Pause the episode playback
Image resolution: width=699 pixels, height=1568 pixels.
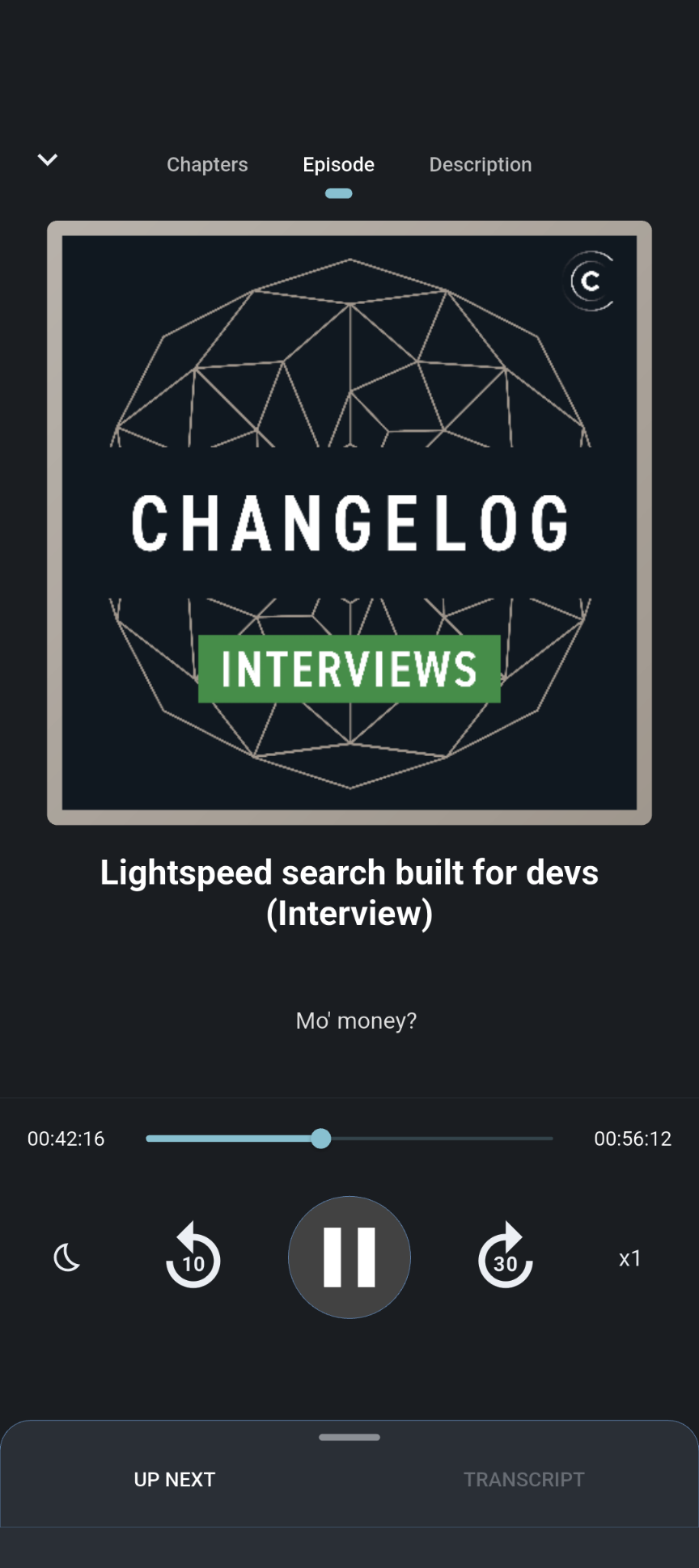[x=349, y=1257]
